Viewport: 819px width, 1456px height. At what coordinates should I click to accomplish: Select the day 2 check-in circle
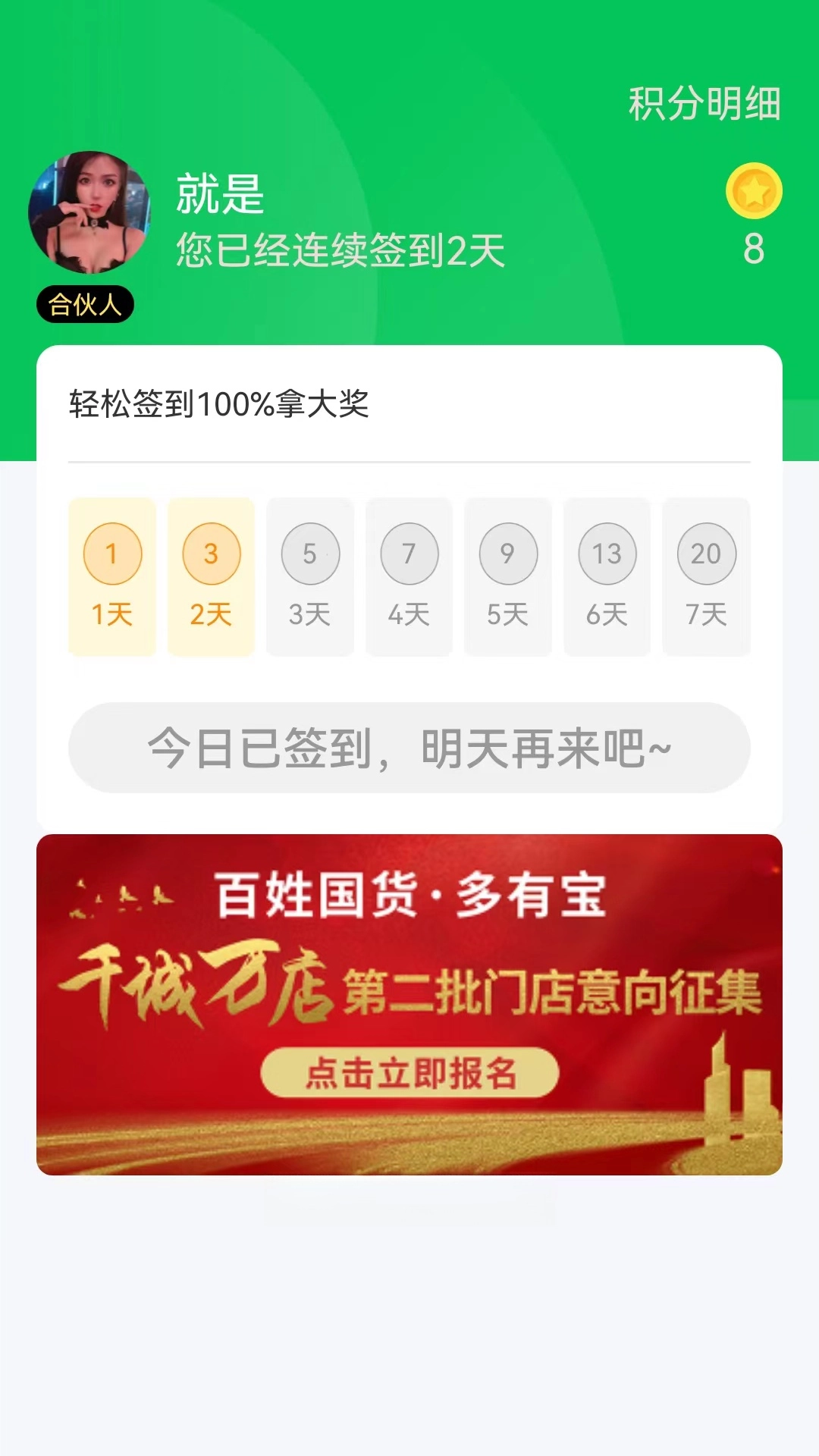[x=210, y=554]
